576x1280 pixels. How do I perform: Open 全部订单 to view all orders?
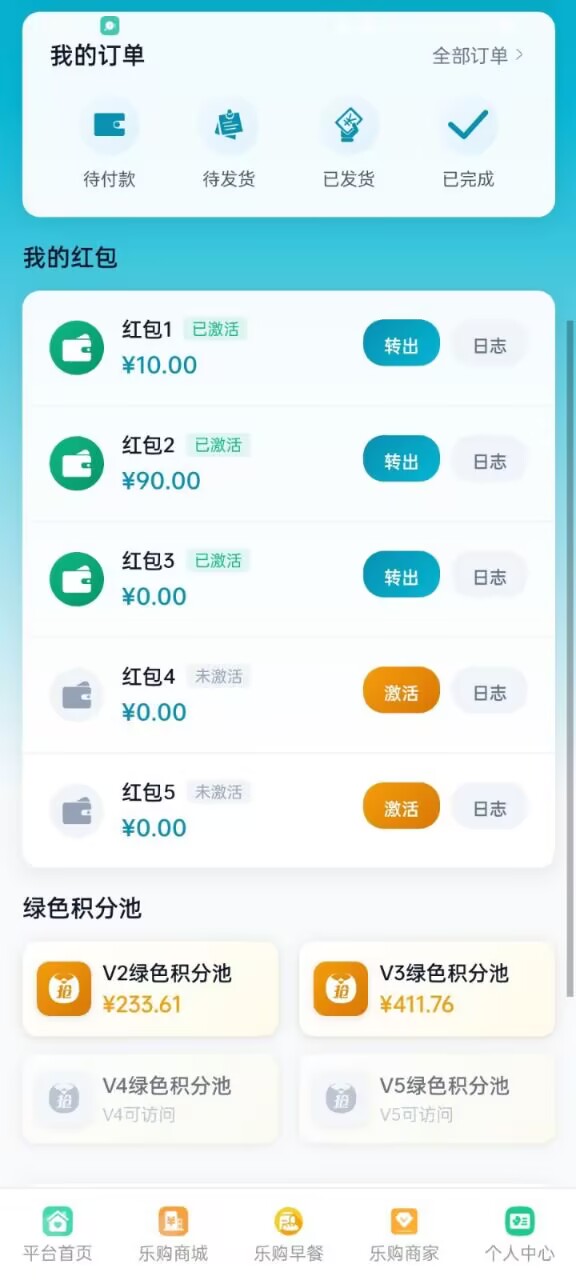point(477,56)
